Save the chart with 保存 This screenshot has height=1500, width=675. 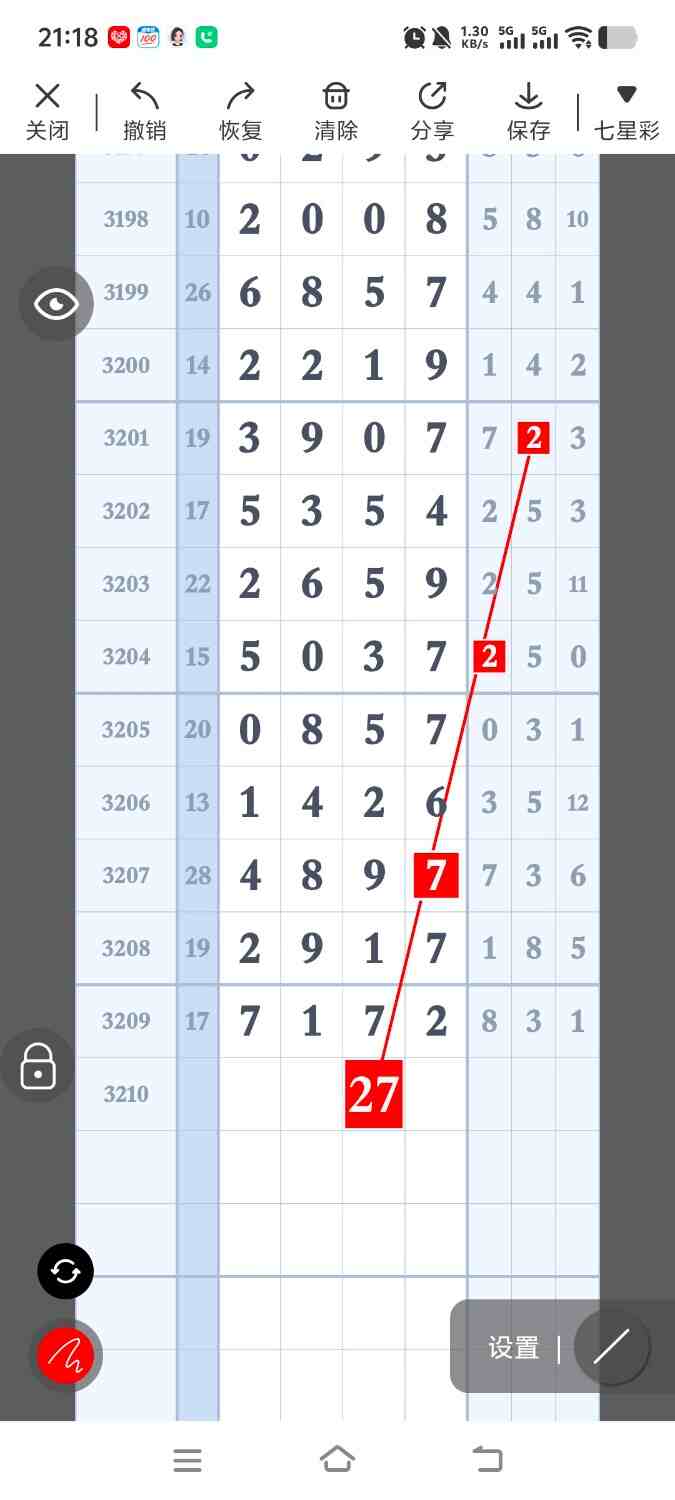528,111
